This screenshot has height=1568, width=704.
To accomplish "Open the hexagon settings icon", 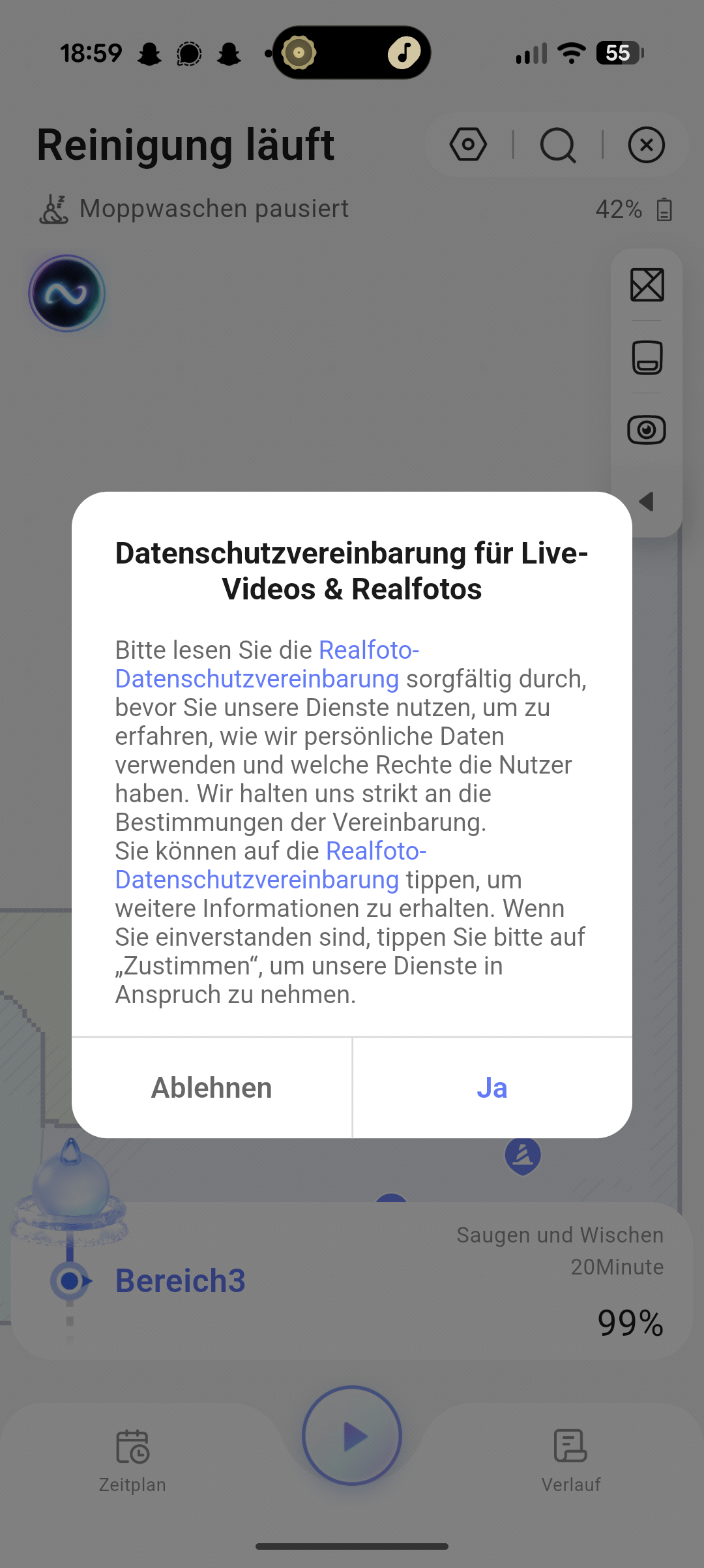I will point(468,144).
